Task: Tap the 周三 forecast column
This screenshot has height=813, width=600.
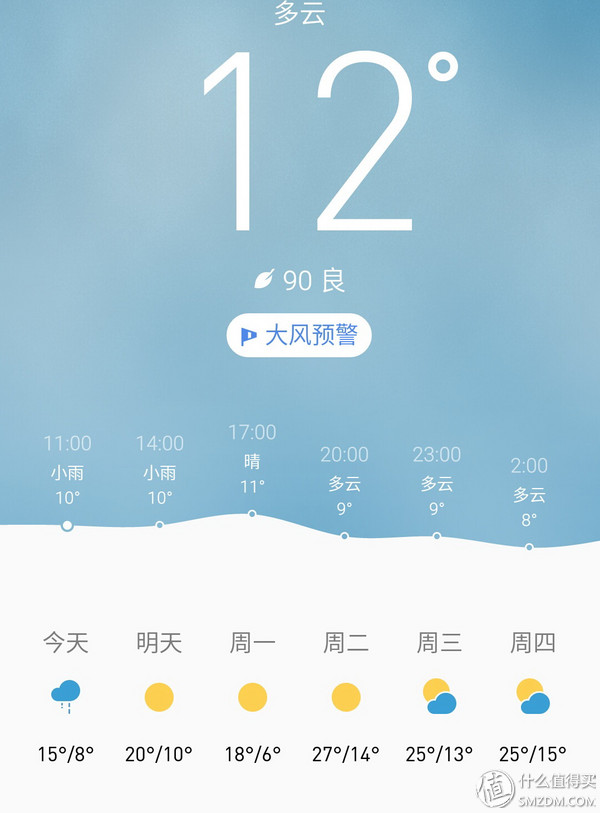Action: point(439,697)
